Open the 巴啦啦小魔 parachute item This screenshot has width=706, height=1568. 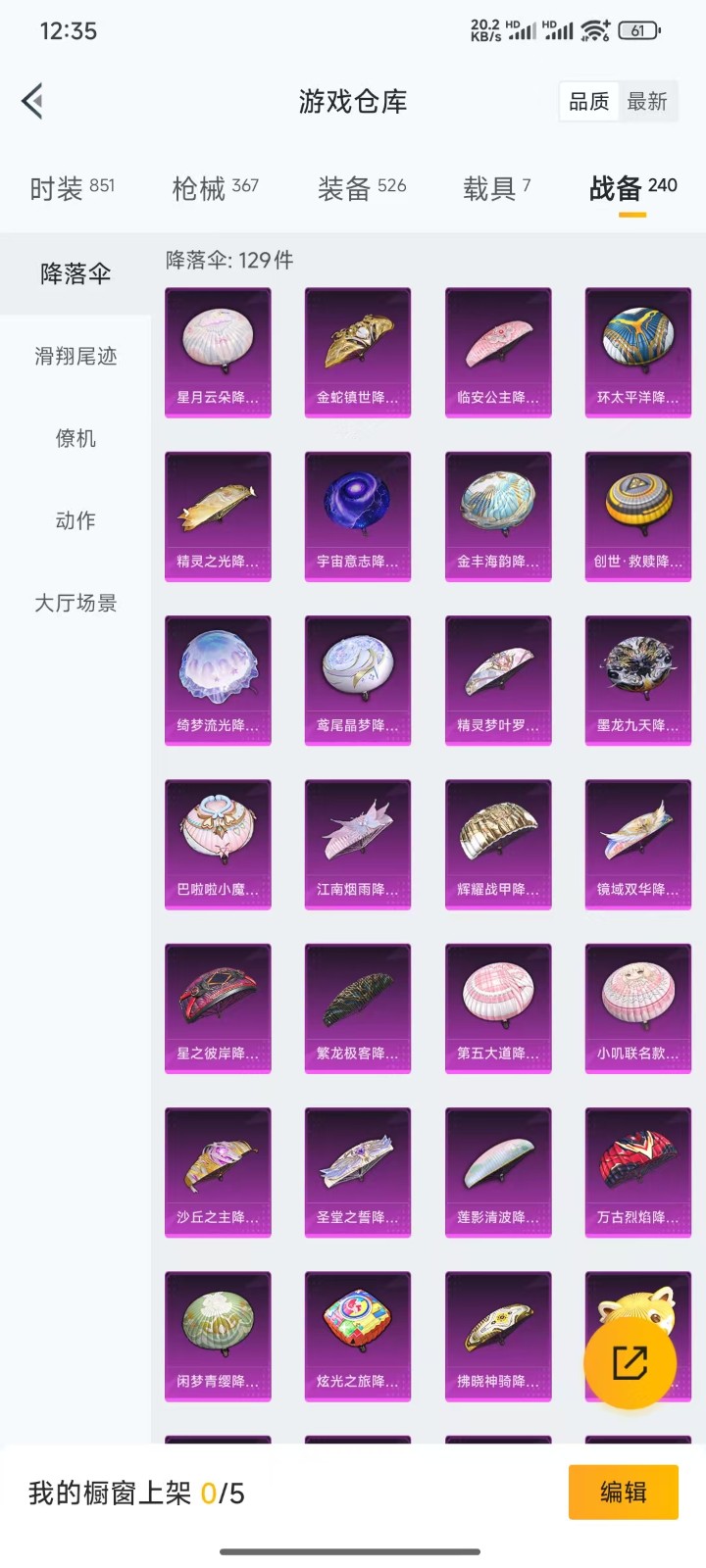218,845
